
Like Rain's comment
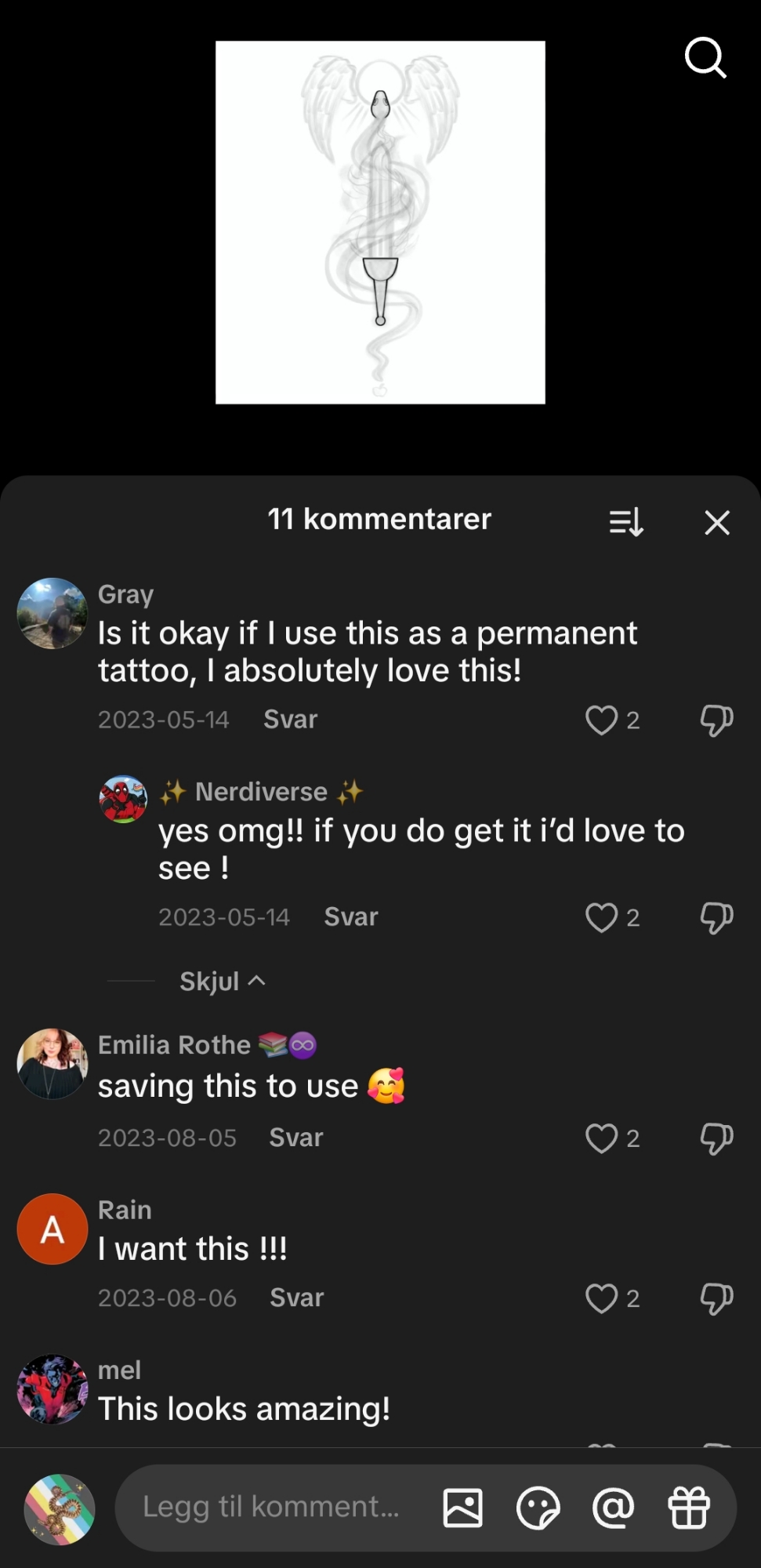(x=602, y=1298)
